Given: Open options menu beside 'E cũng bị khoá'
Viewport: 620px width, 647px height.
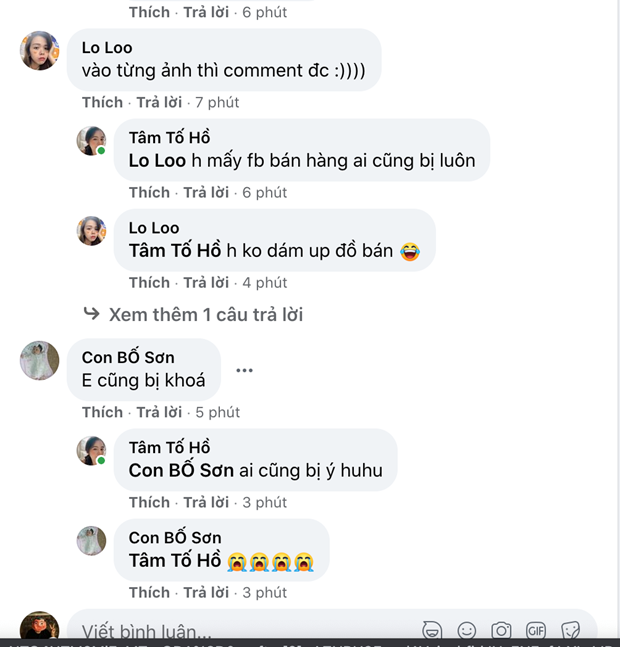Looking at the screenshot, I should (x=244, y=370).
